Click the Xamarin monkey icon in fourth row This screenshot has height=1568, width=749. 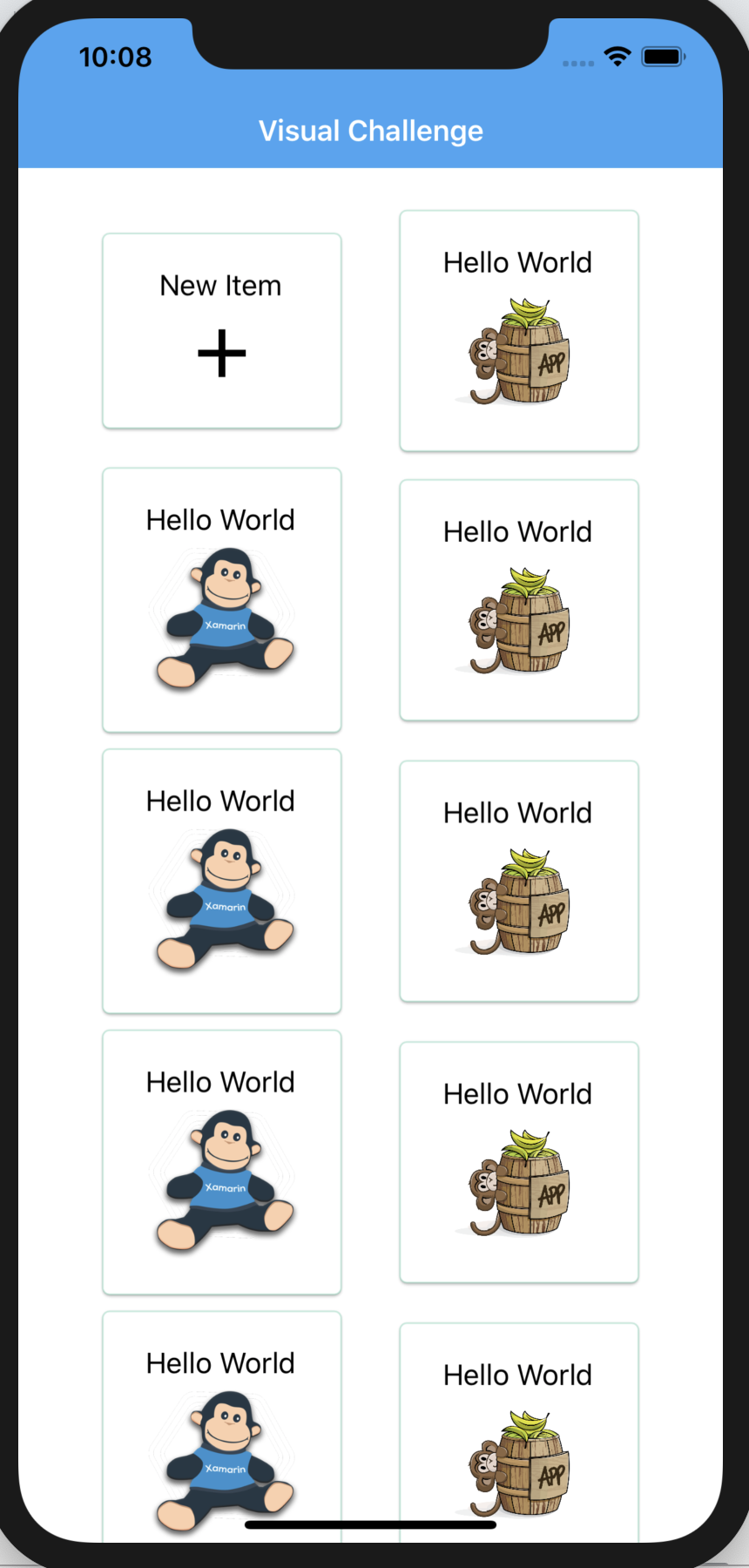click(221, 1180)
